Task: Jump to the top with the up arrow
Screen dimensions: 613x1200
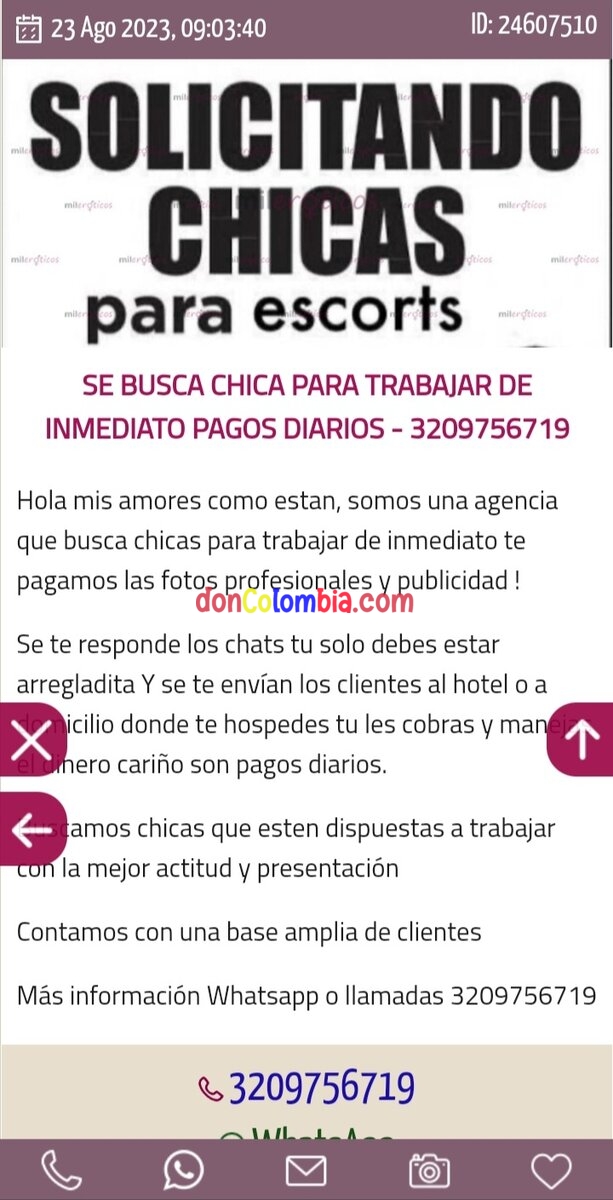Action: click(x=581, y=740)
